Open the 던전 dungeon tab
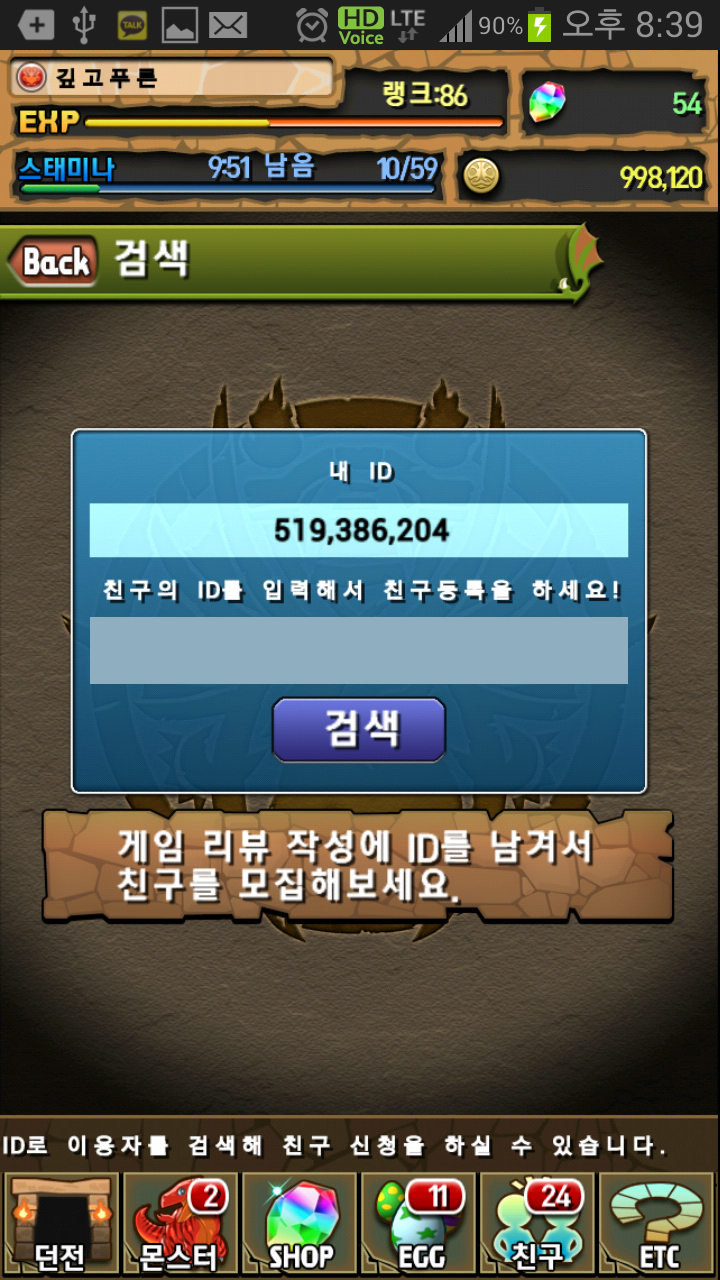 pyautogui.click(x=61, y=1223)
